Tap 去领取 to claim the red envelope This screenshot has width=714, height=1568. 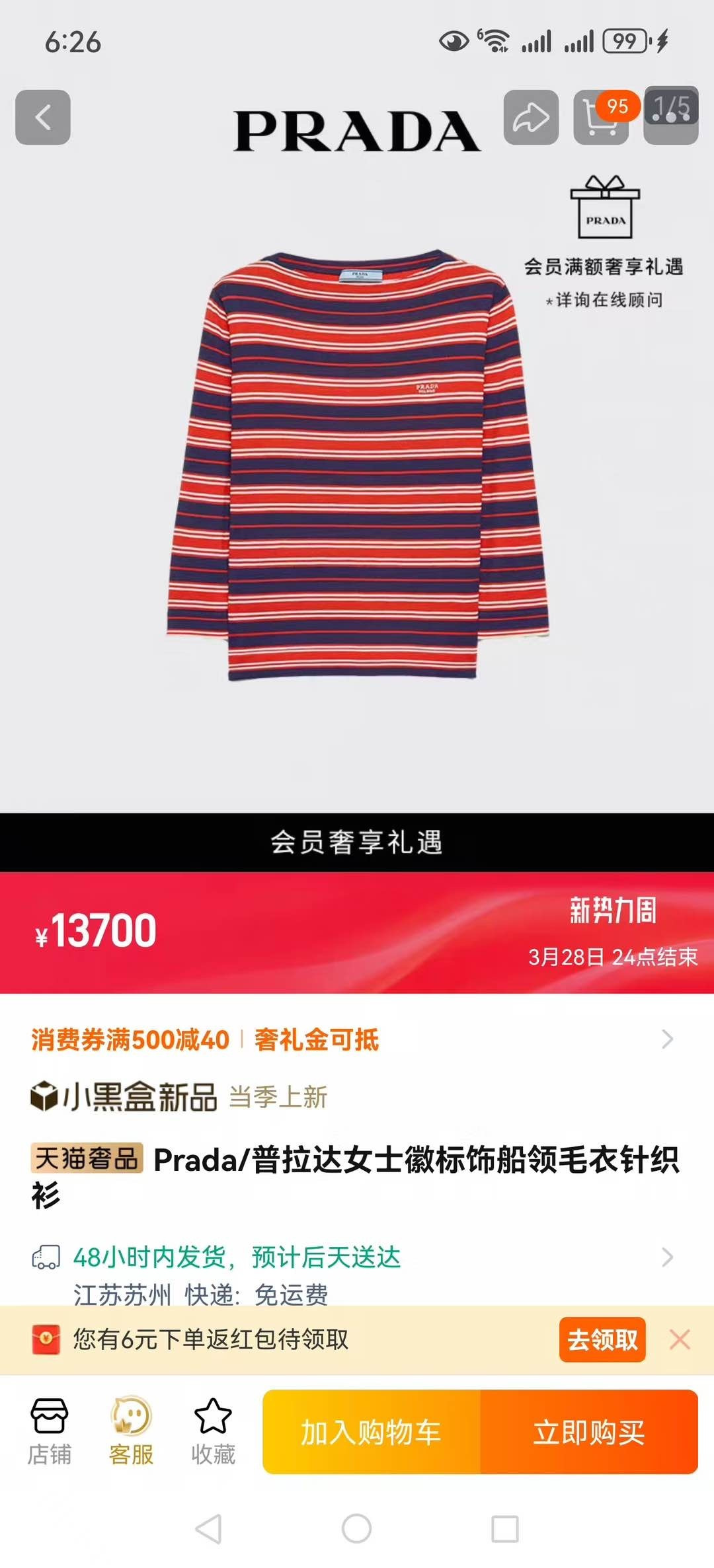(602, 1339)
